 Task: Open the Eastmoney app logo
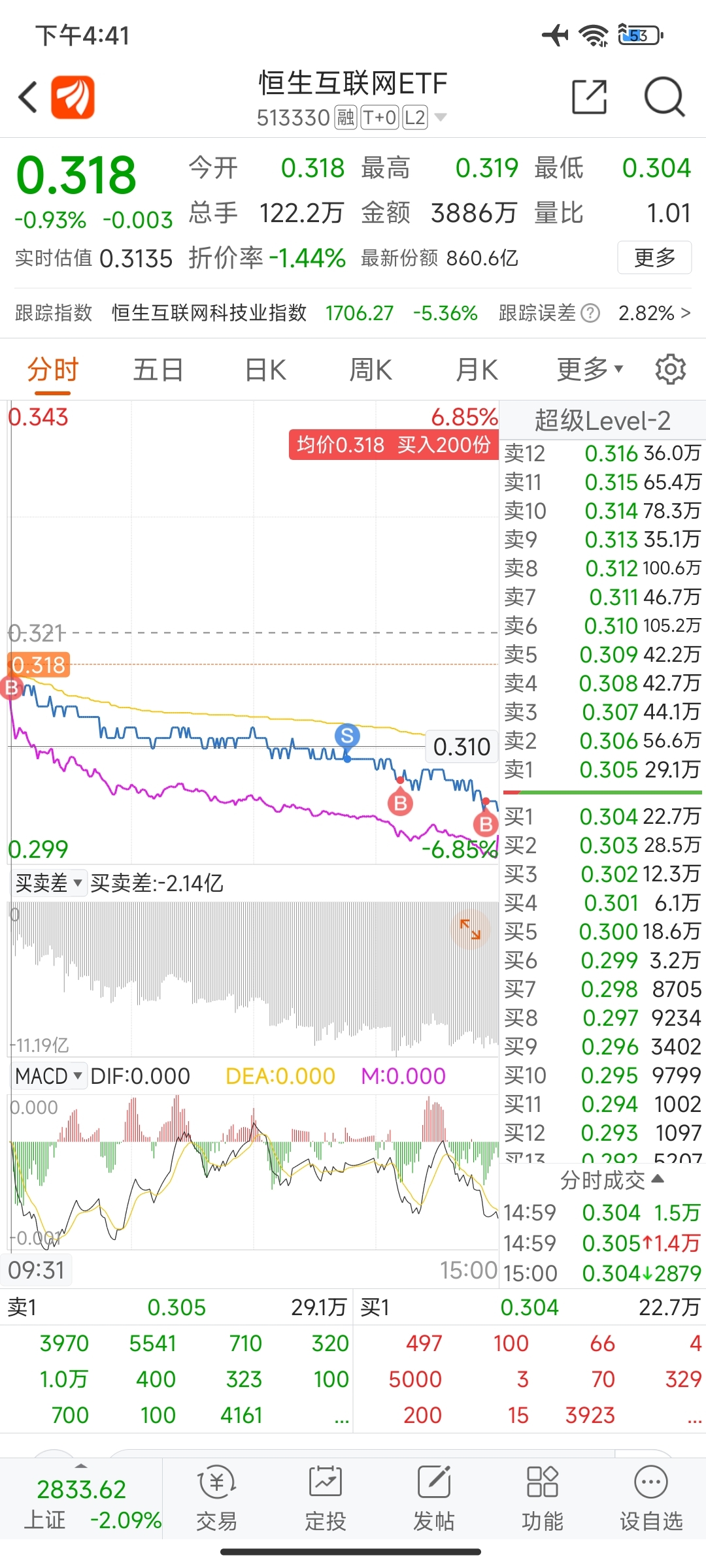pos(72,96)
